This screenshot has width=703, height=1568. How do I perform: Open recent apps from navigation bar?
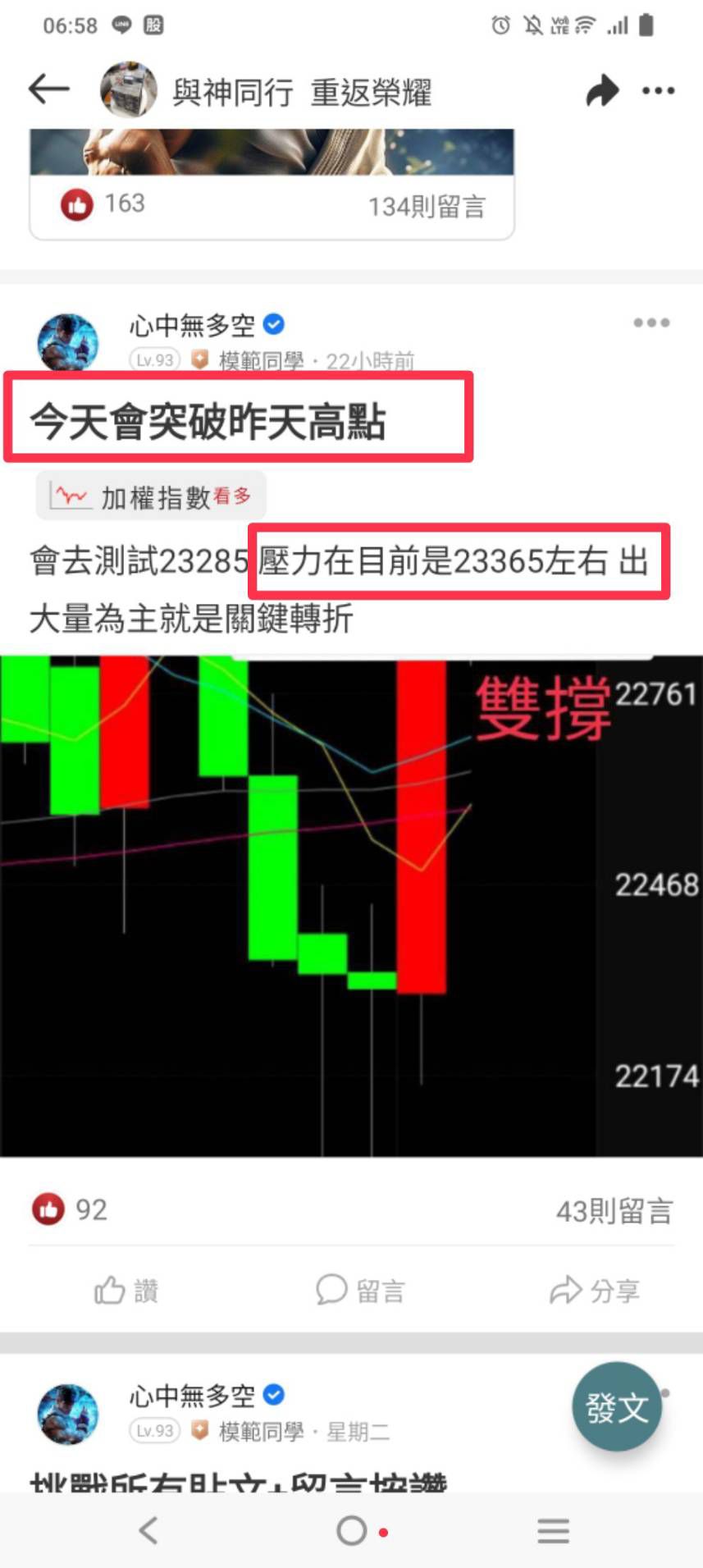pyautogui.click(x=553, y=1531)
